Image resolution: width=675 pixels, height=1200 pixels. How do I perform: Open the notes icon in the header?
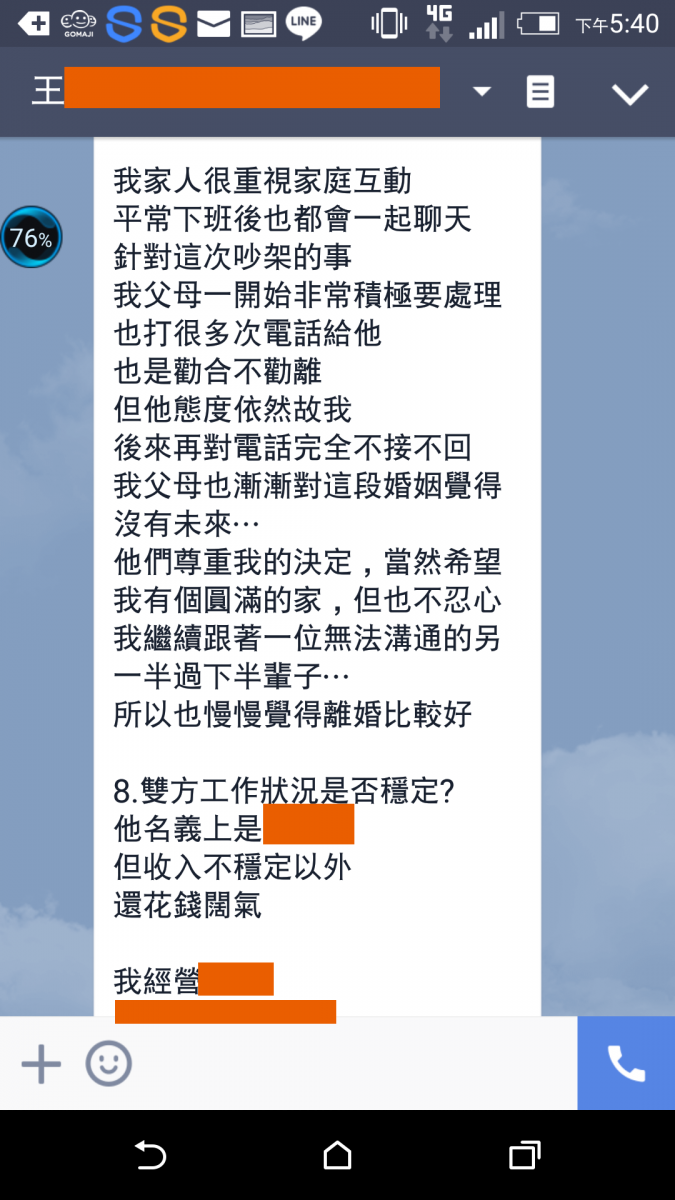(540, 93)
